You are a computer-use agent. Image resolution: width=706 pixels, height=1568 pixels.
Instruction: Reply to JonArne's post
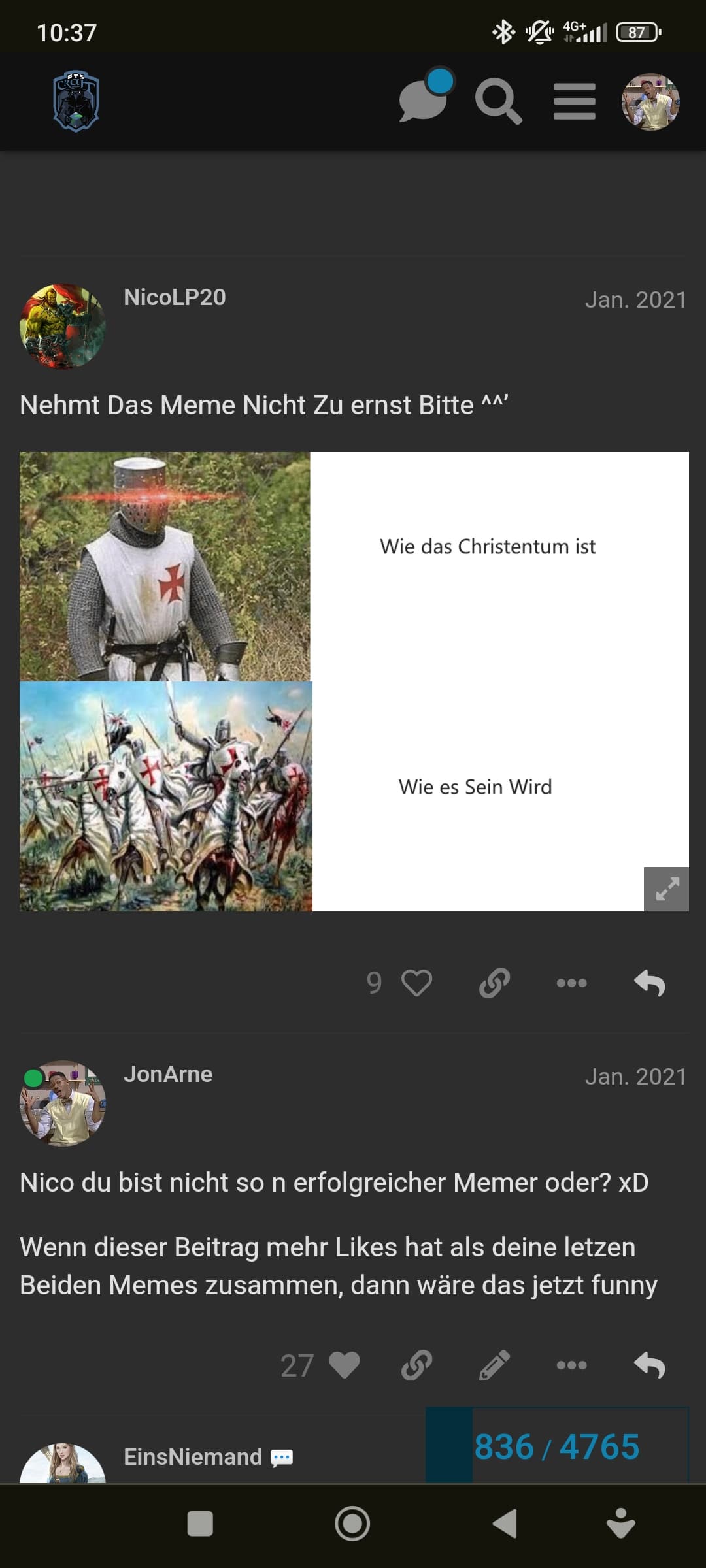click(649, 1365)
